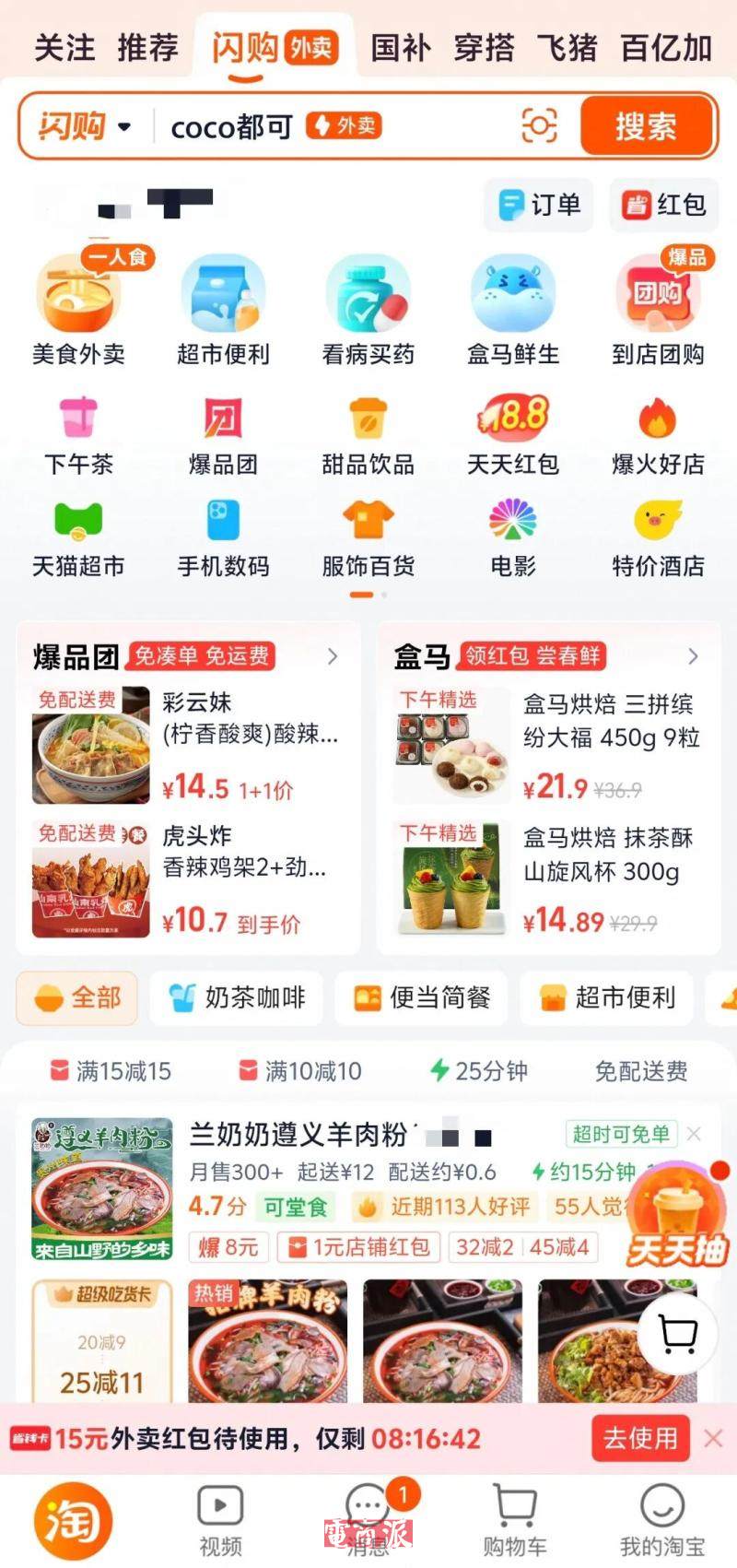
Task: Select the 便当简餐 filter chip
Action: [x=422, y=997]
